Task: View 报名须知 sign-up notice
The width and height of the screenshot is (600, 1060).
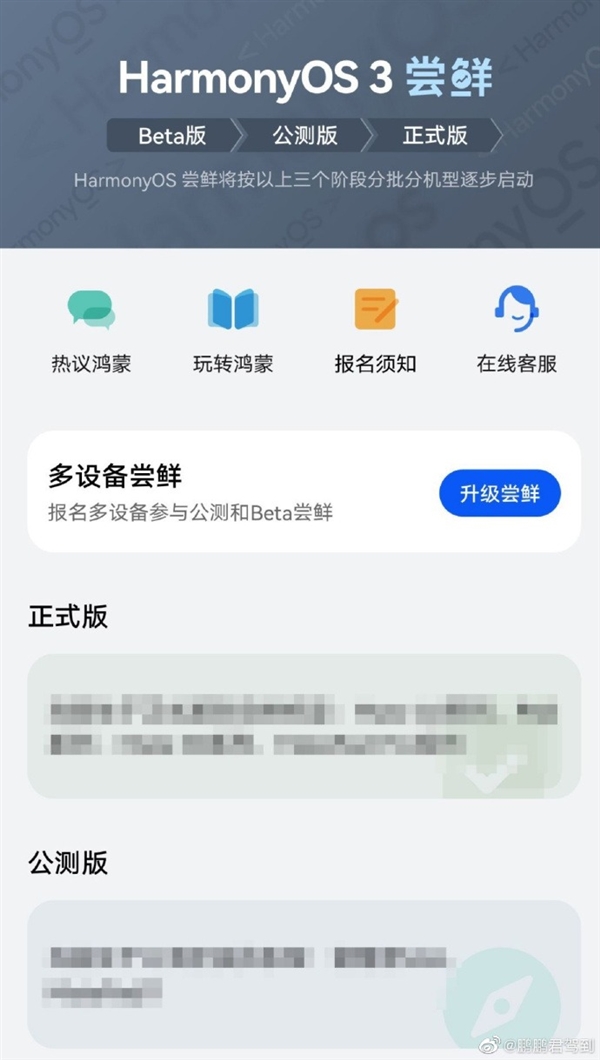Action: click(375, 329)
